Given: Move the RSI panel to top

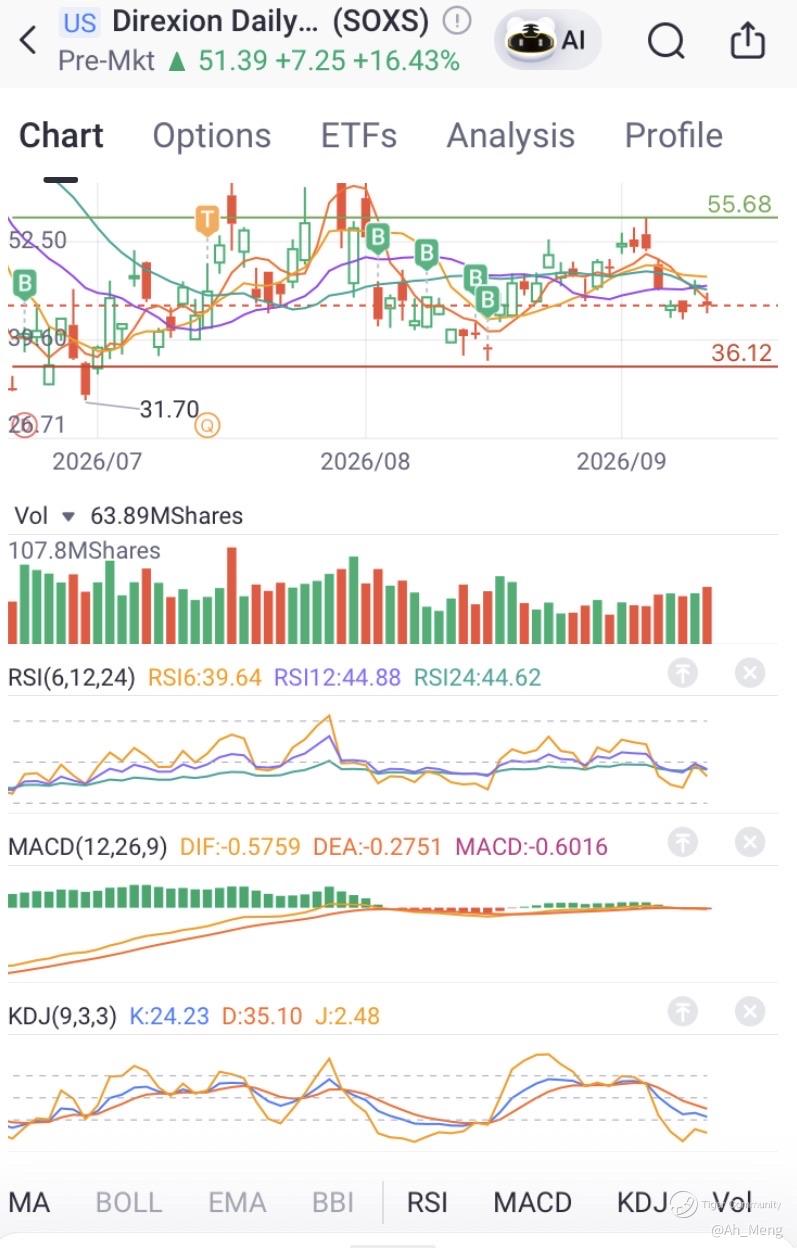Looking at the screenshot, I should pyautogui.click(x=682, y=673).
